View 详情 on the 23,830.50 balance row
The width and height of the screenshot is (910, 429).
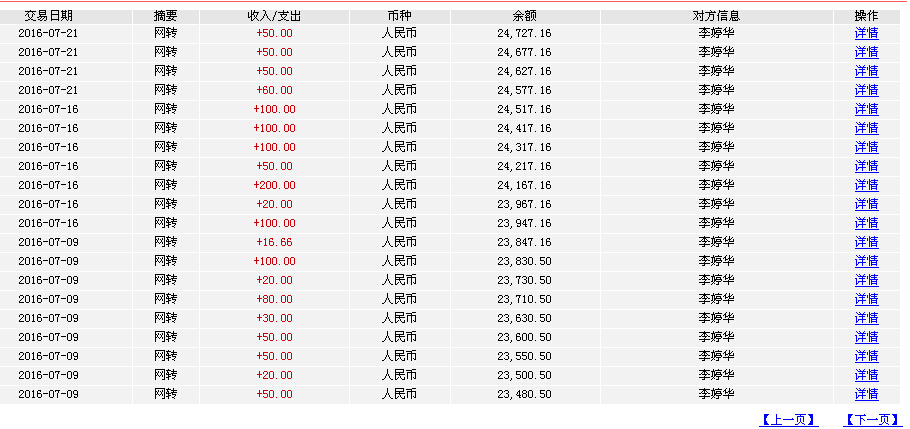click(x=866, y=261)
